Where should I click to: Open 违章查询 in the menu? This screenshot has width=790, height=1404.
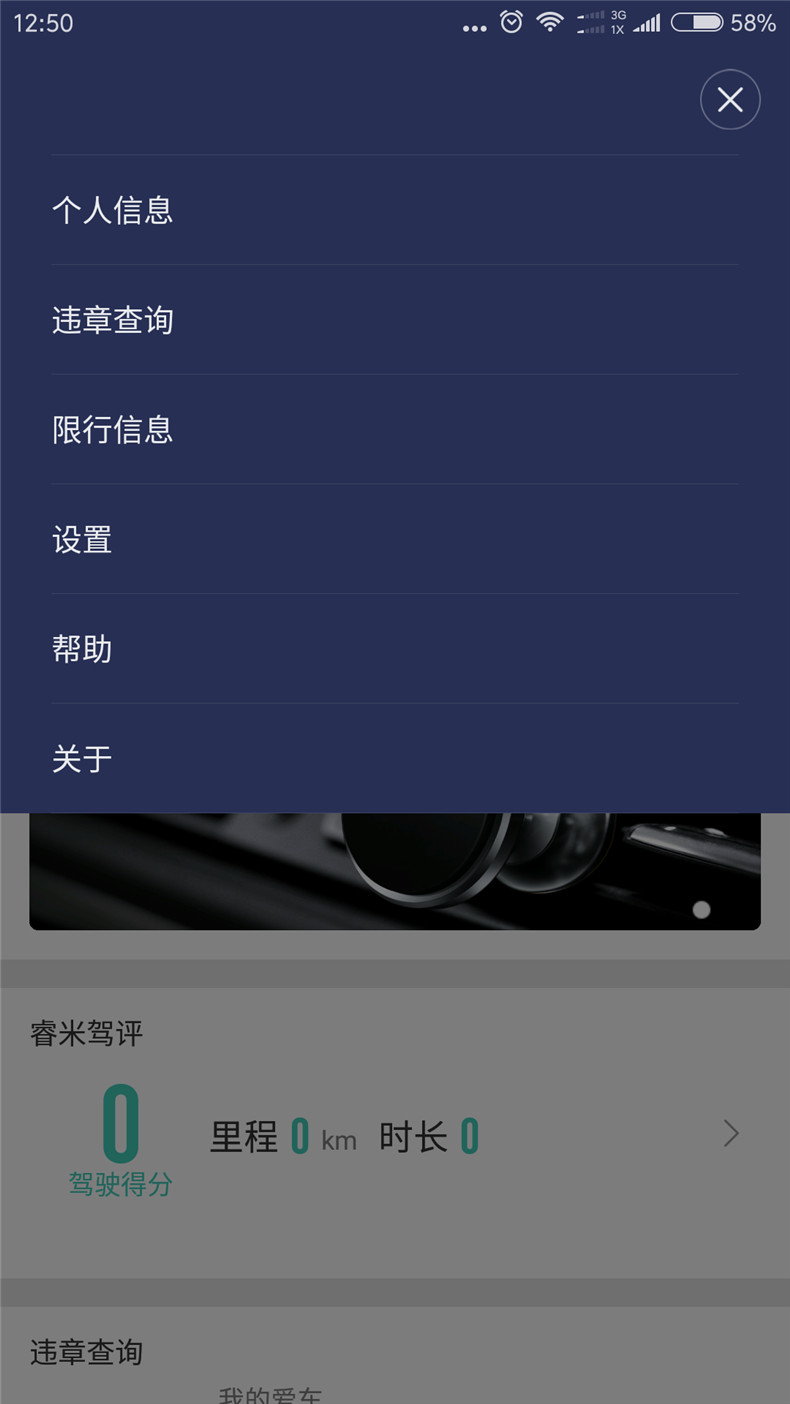pyautogui.click(x=112, y=320)
